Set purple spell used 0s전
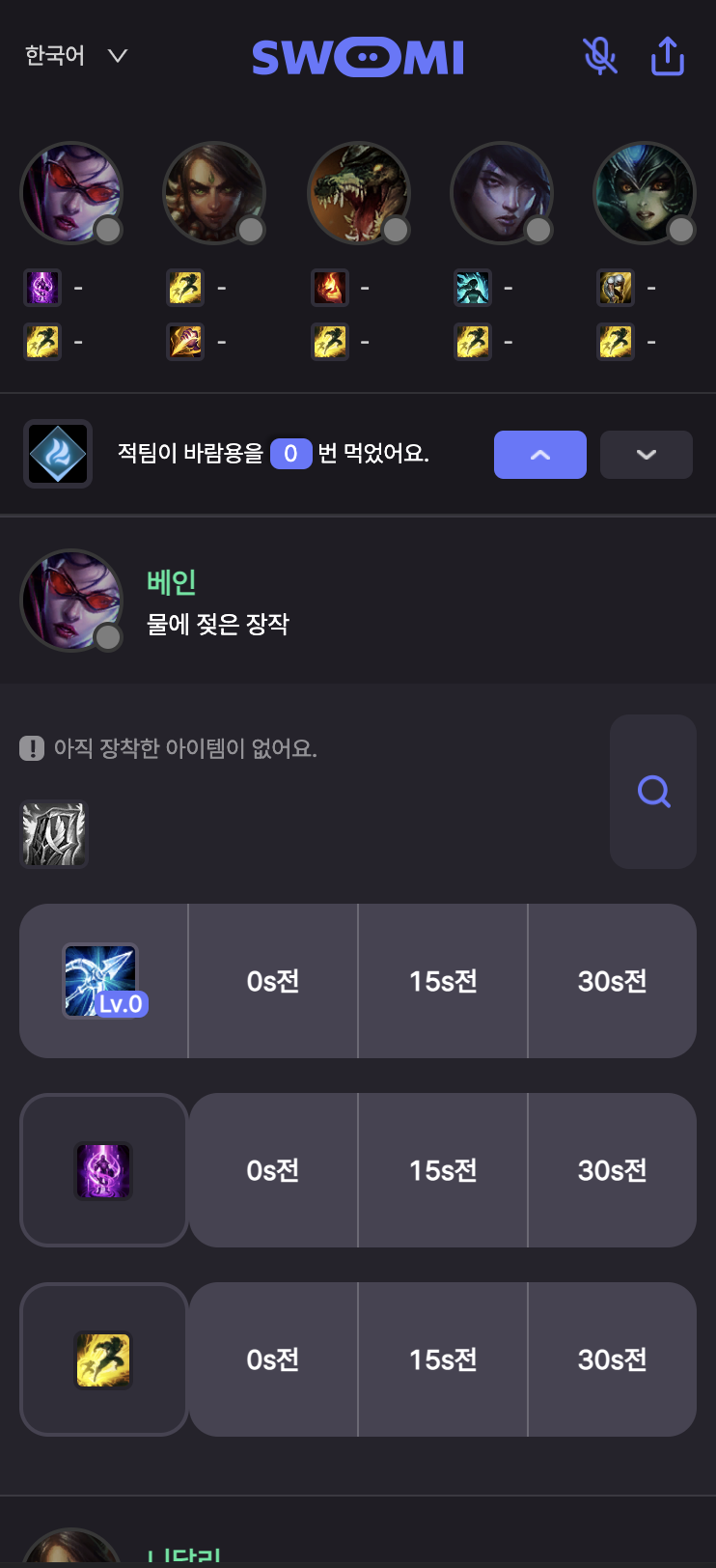This screenshot has width=716, height=1568. click(273, 1170)
